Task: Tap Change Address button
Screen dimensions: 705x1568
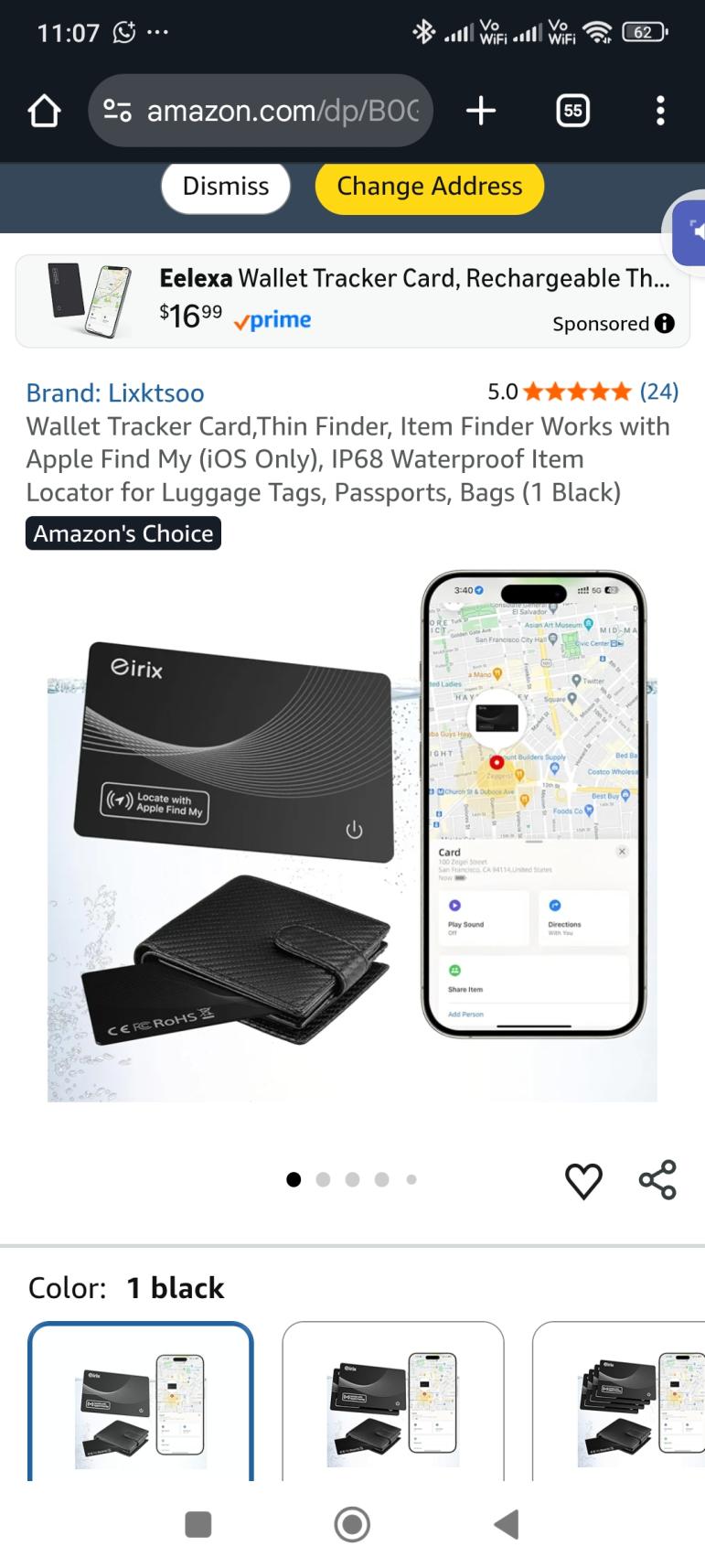Action: 429,187
